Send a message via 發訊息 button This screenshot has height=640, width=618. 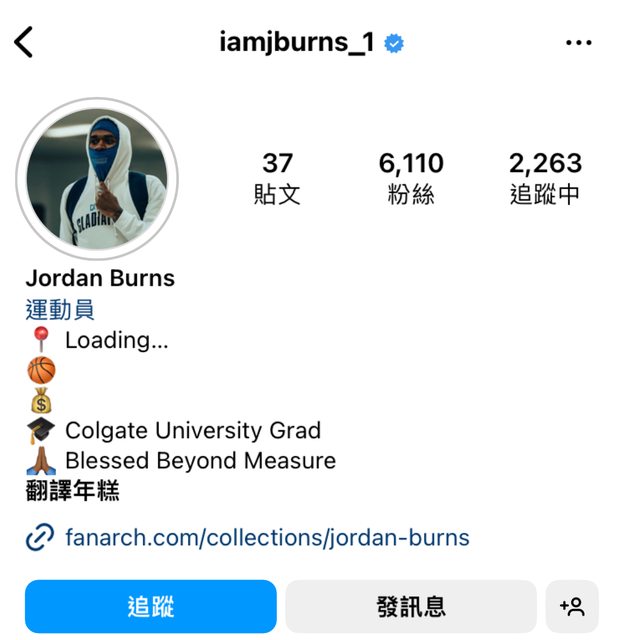pos(410,606)
